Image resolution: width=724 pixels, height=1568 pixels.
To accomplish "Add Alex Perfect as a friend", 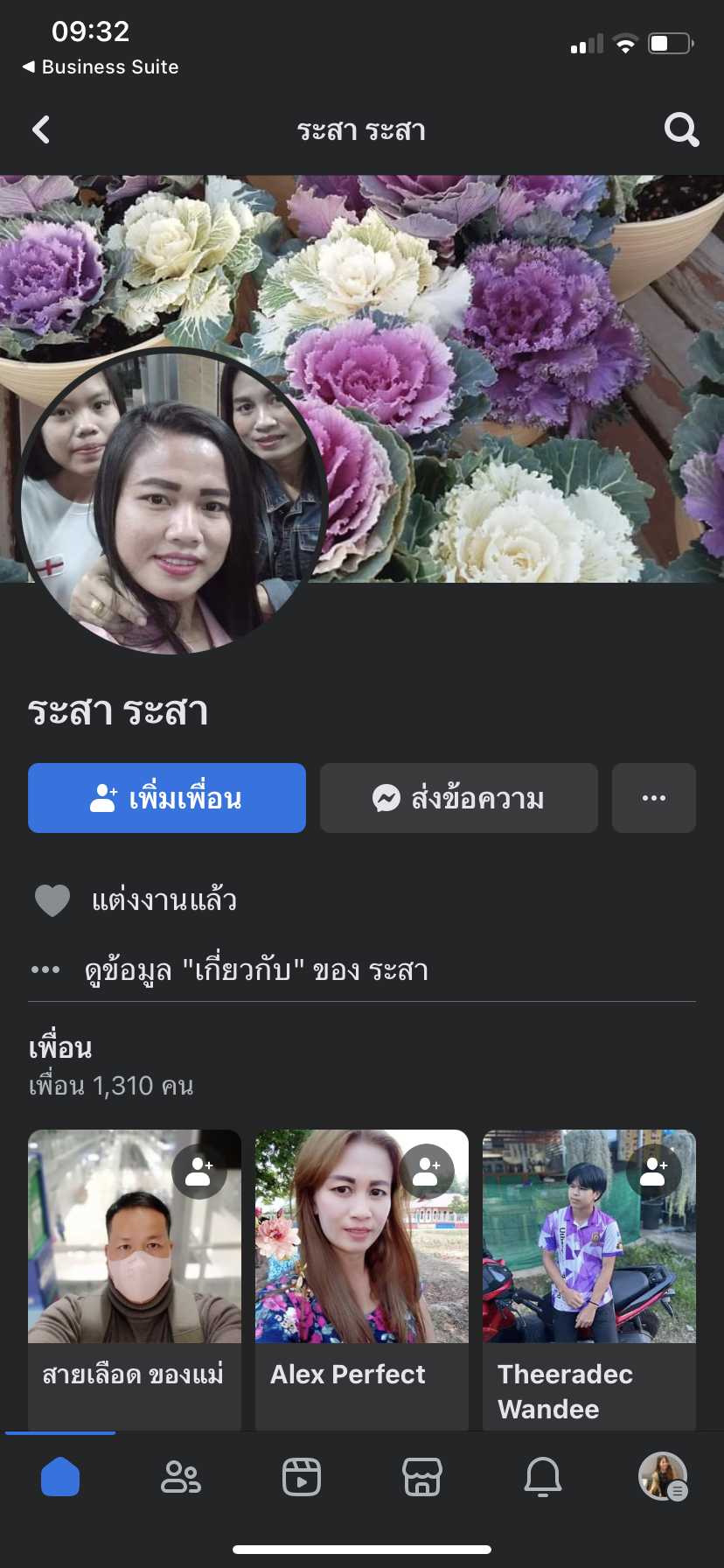I will 427,1172.
